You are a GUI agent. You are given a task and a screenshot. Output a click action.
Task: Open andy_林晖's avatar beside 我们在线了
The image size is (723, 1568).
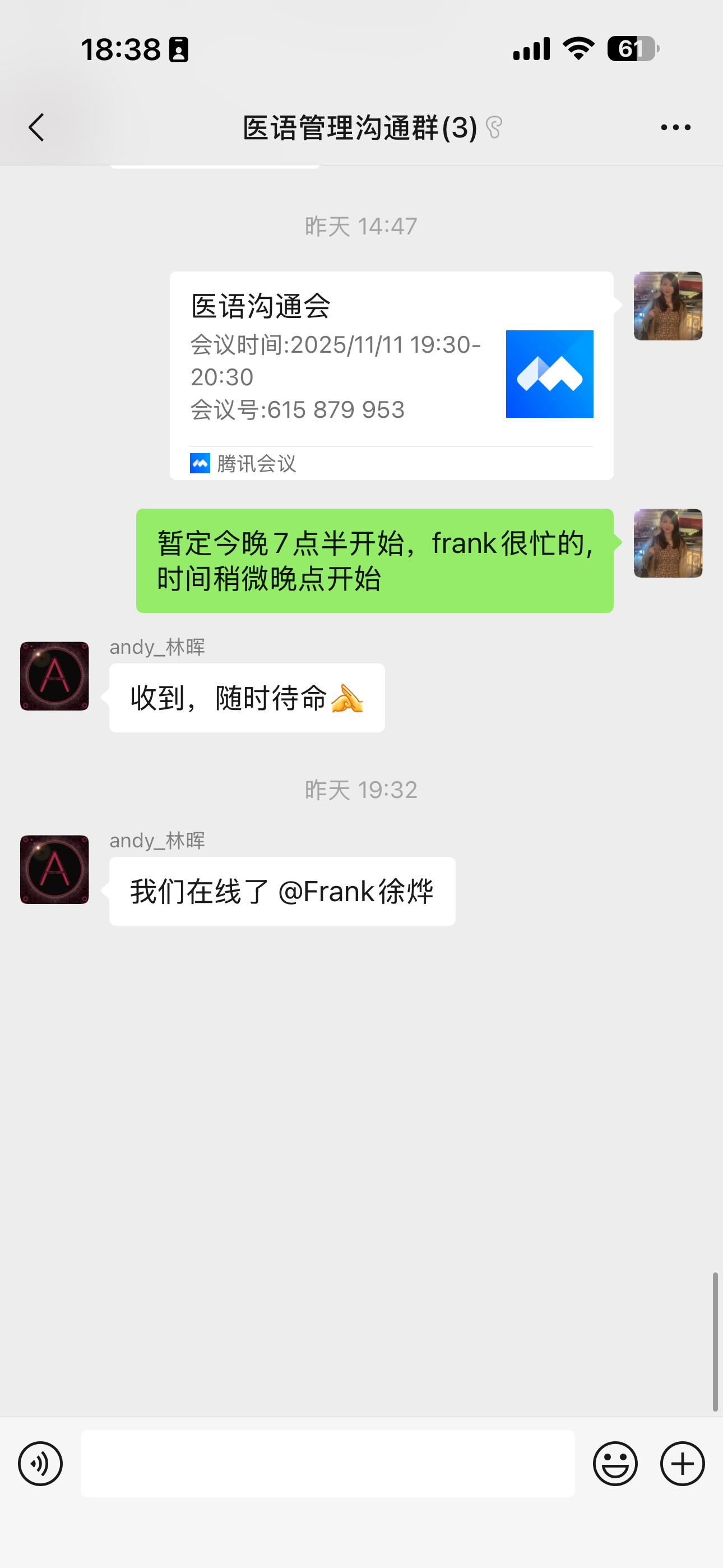pyautogui.click(x=55, y=869)
